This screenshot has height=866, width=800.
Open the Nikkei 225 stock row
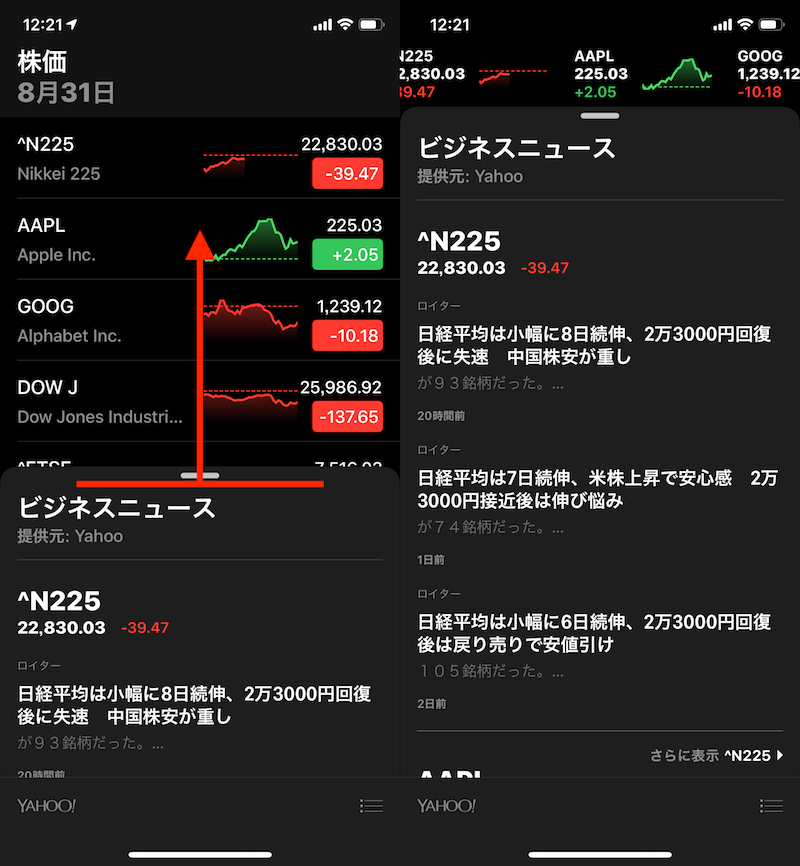pyautogui.click(x=200, y=159)
